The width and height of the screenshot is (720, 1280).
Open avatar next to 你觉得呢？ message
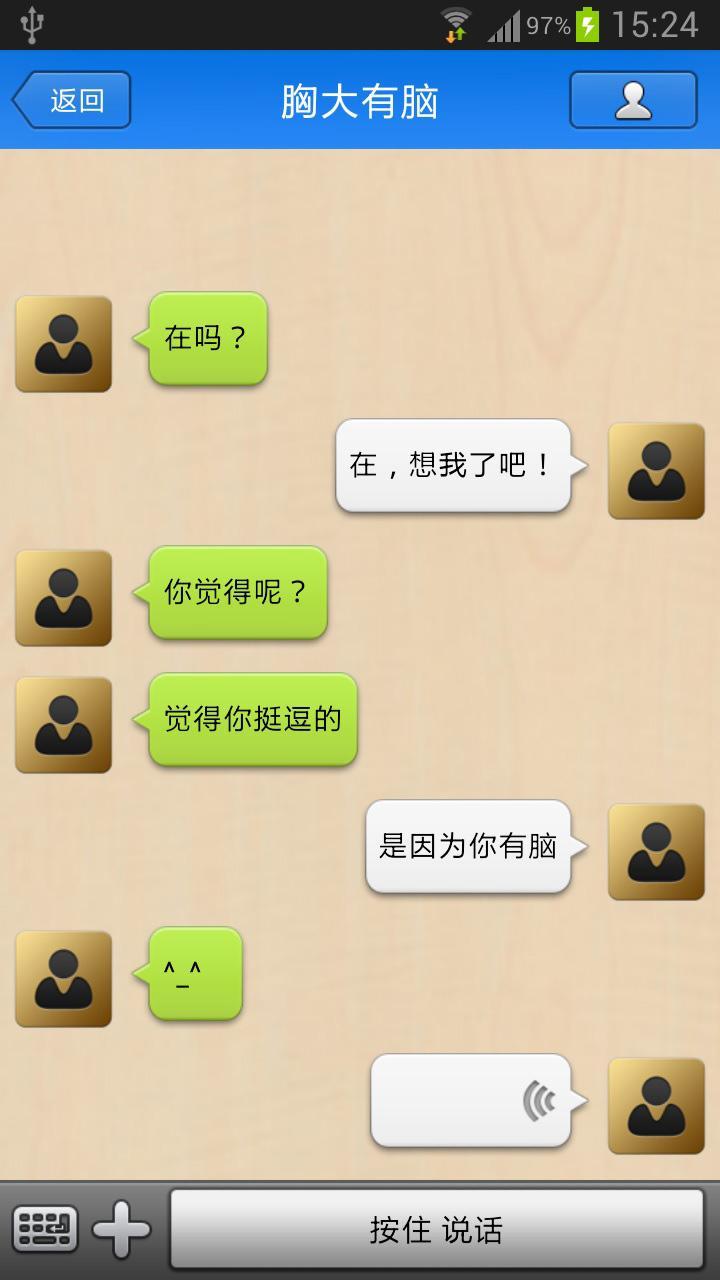point(63,598)
